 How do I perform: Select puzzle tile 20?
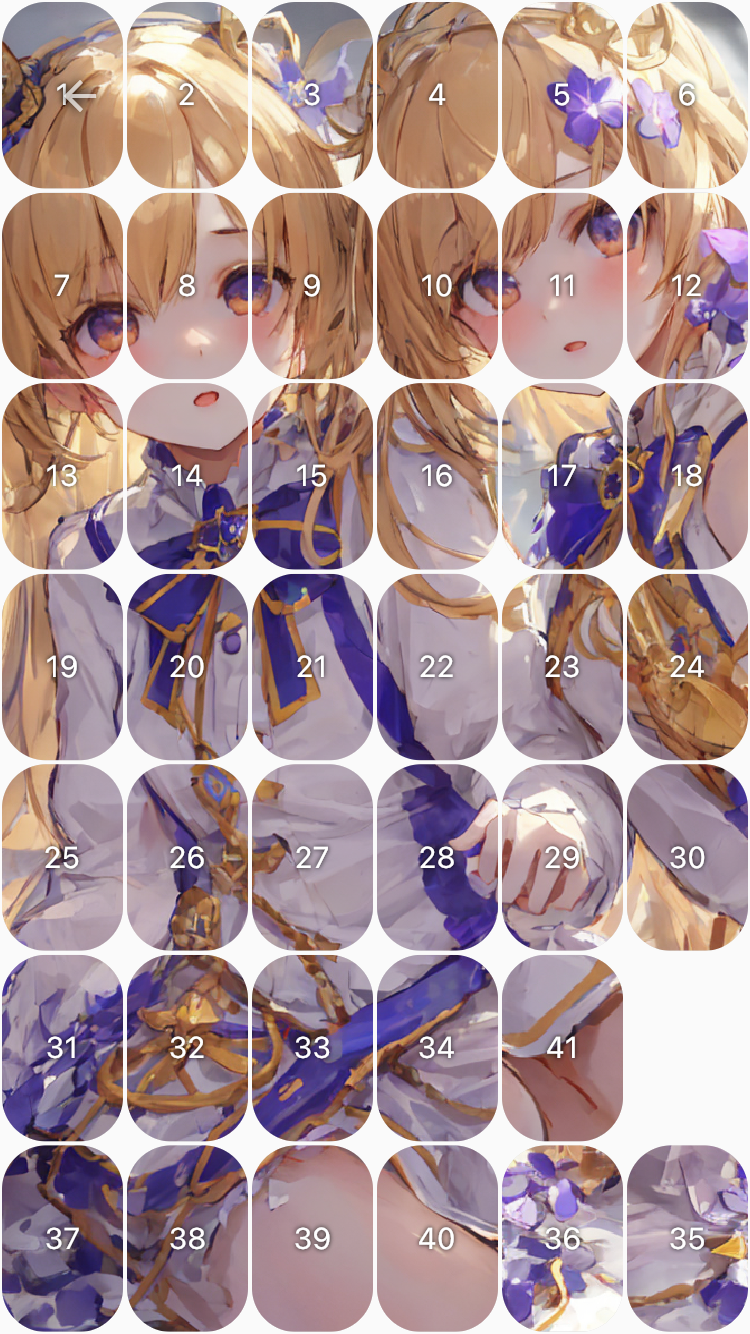tap(187, 667)
